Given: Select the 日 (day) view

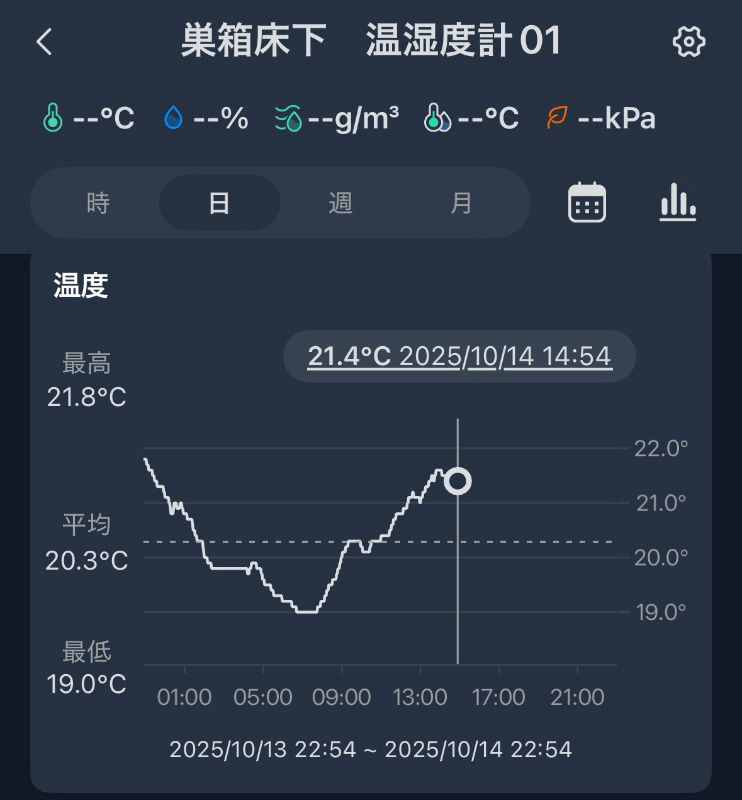Looking at the screenshot, I should (219, 203).
